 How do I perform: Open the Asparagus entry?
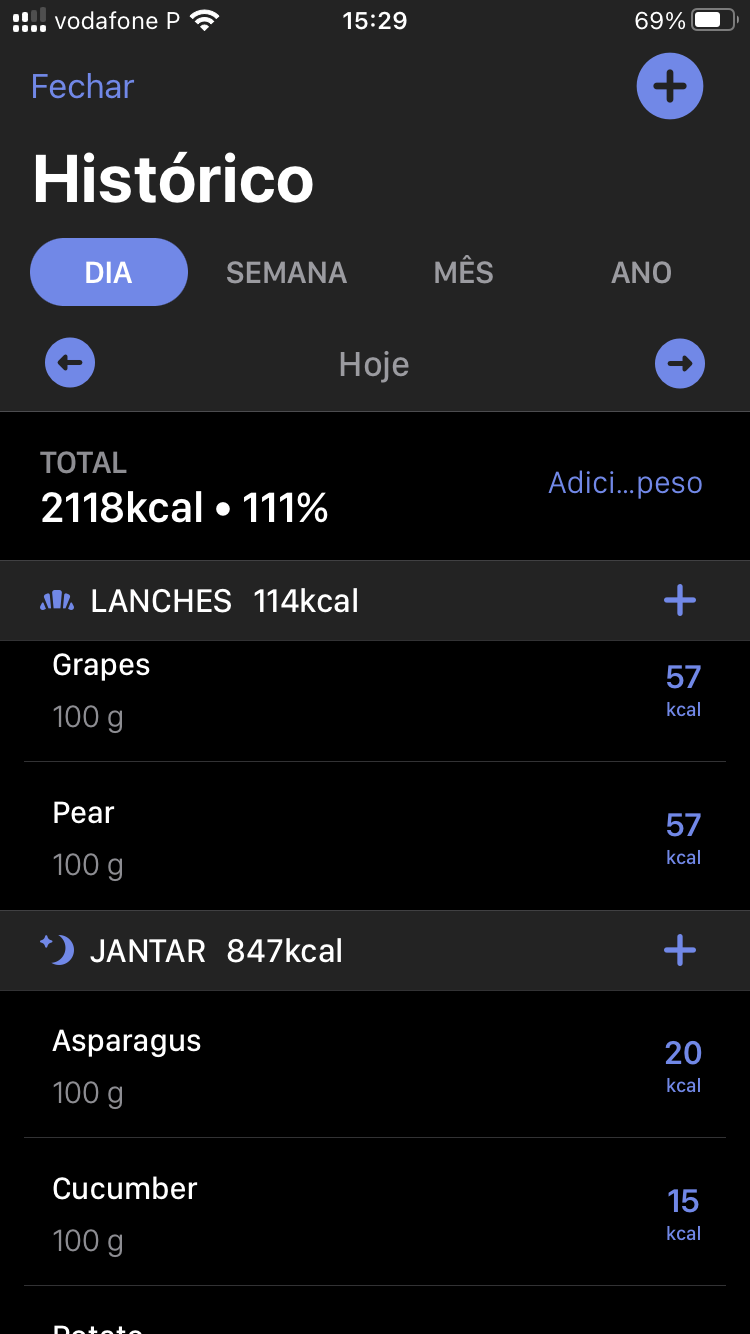pyautogui.click(x=374, y=1065)
